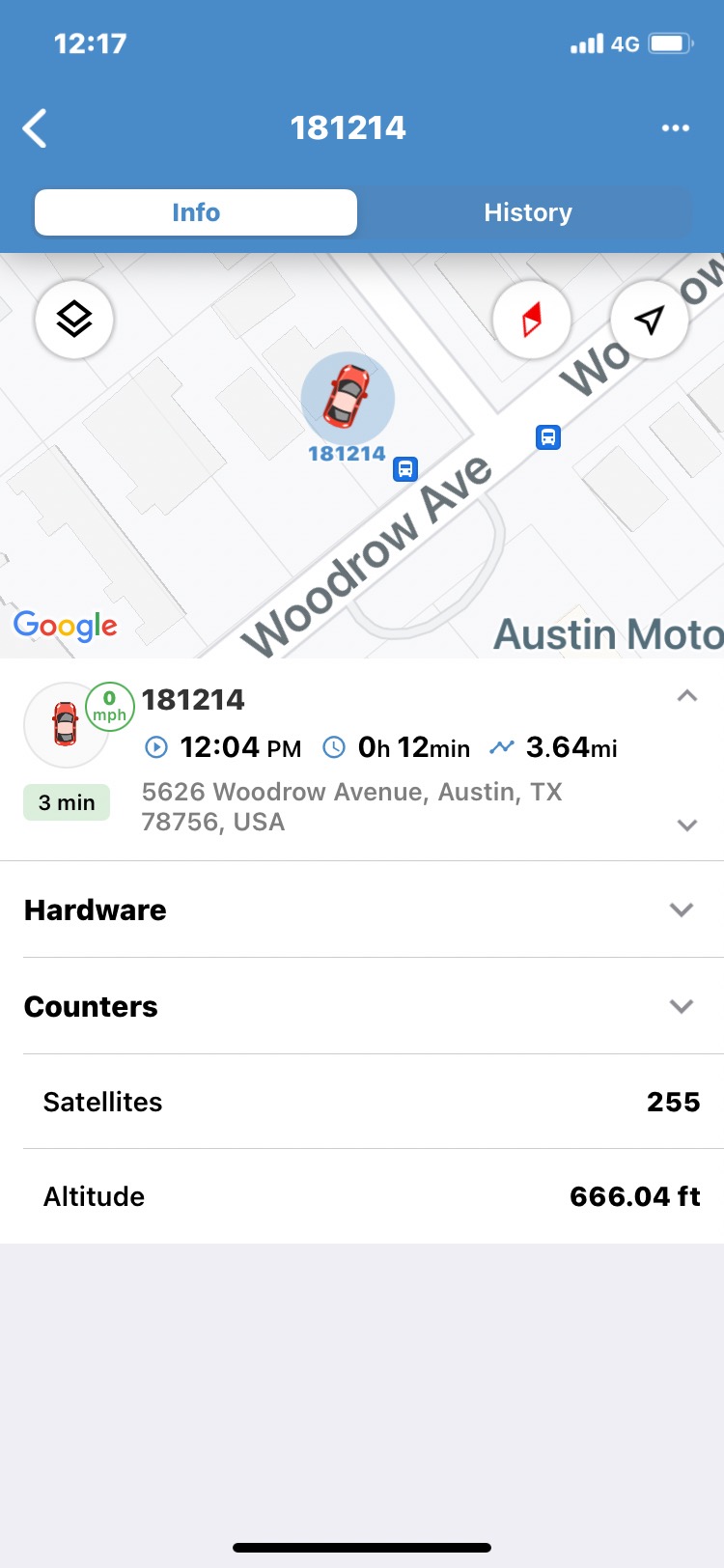This screenshot has height=1568, width=724.
Task: Switch to the History tab
Action: click(528, 212)
